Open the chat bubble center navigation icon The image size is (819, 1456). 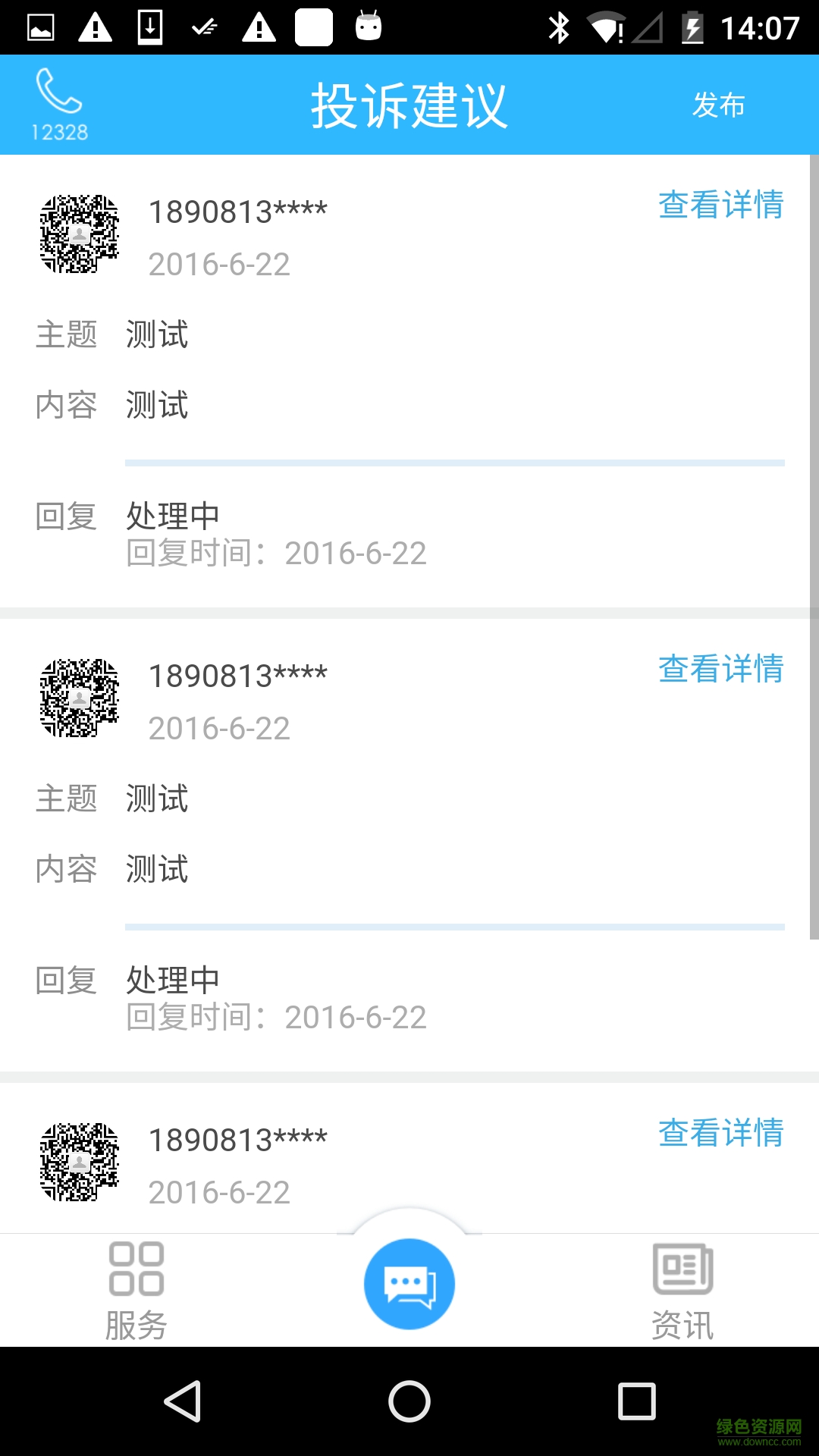point(409,1283)
